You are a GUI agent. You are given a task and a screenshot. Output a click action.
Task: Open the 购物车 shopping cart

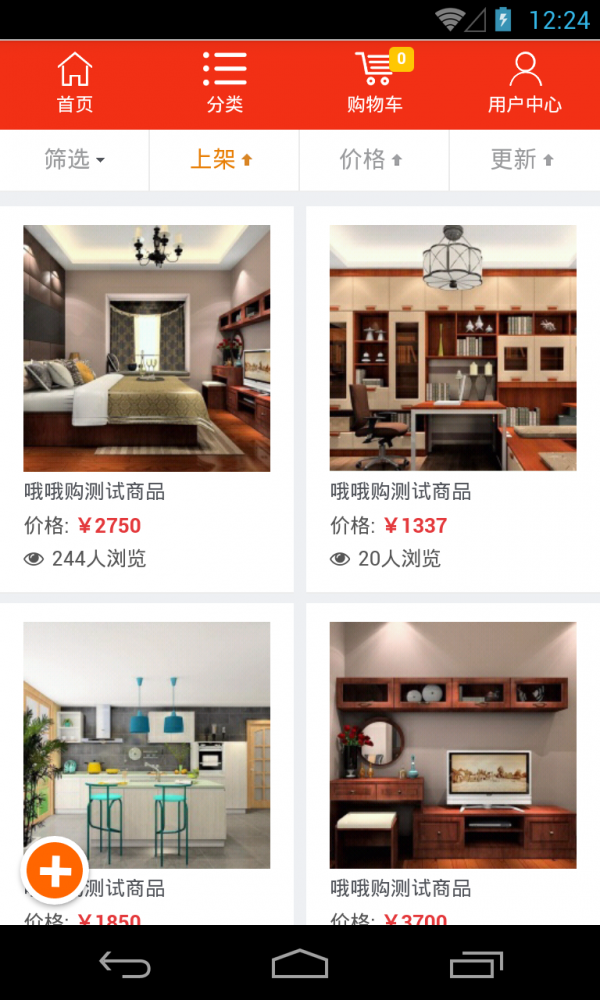click(375, 84)
